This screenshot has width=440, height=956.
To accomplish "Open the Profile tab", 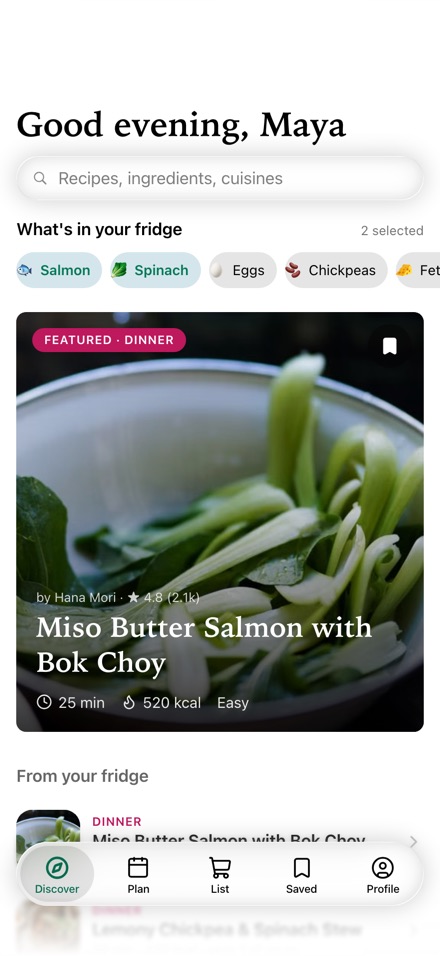I will 383,874.
